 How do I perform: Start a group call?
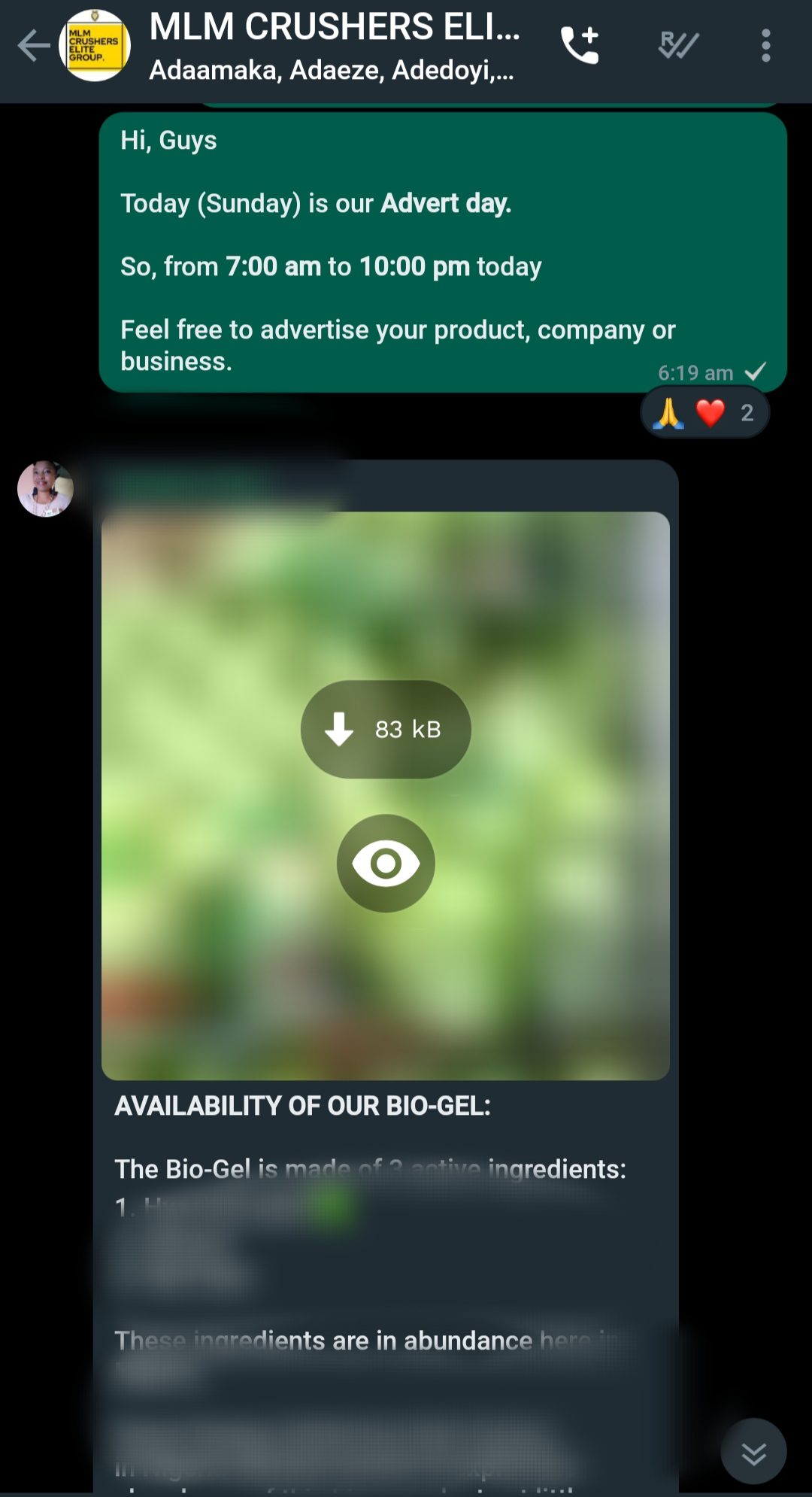pos(580,46)
